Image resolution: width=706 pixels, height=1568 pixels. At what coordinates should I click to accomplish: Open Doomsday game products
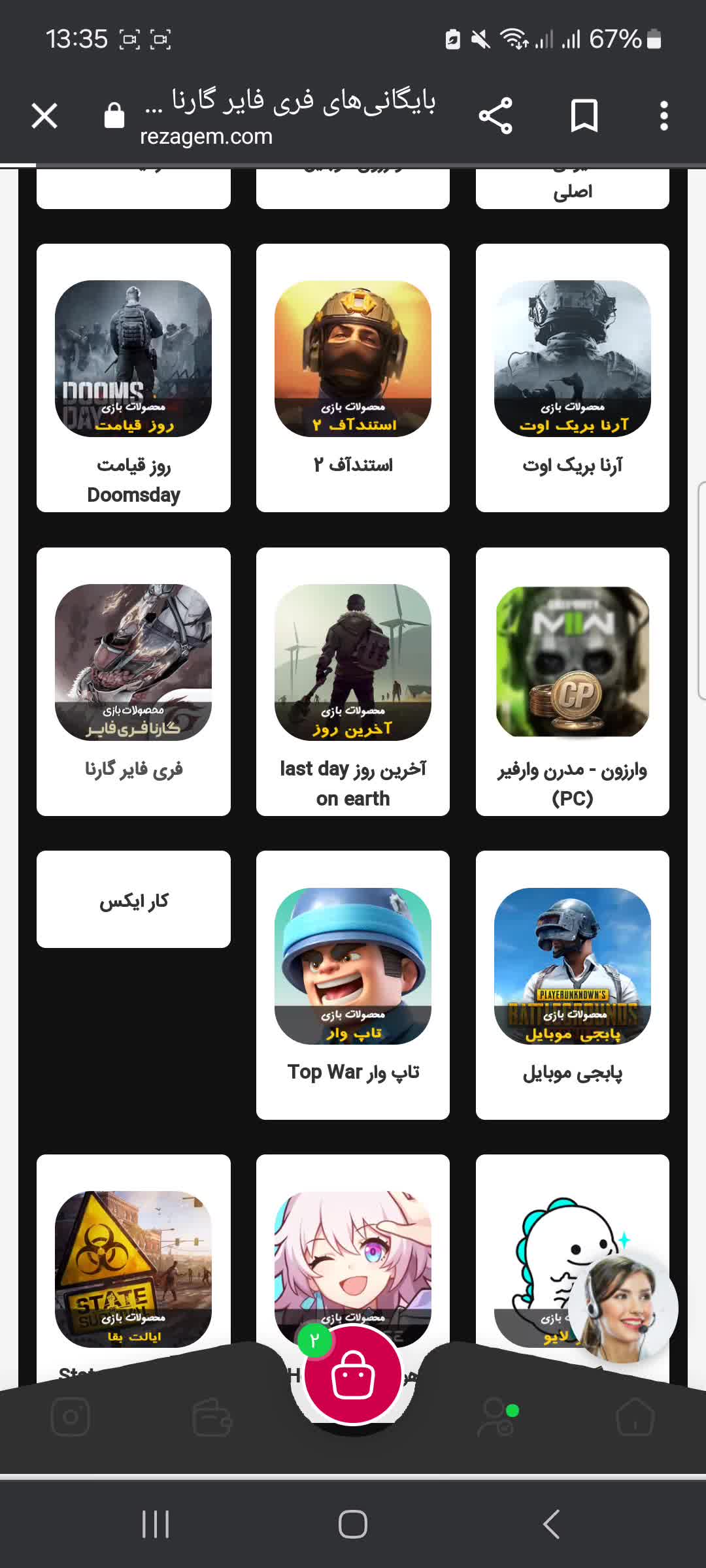coord(133,377)
